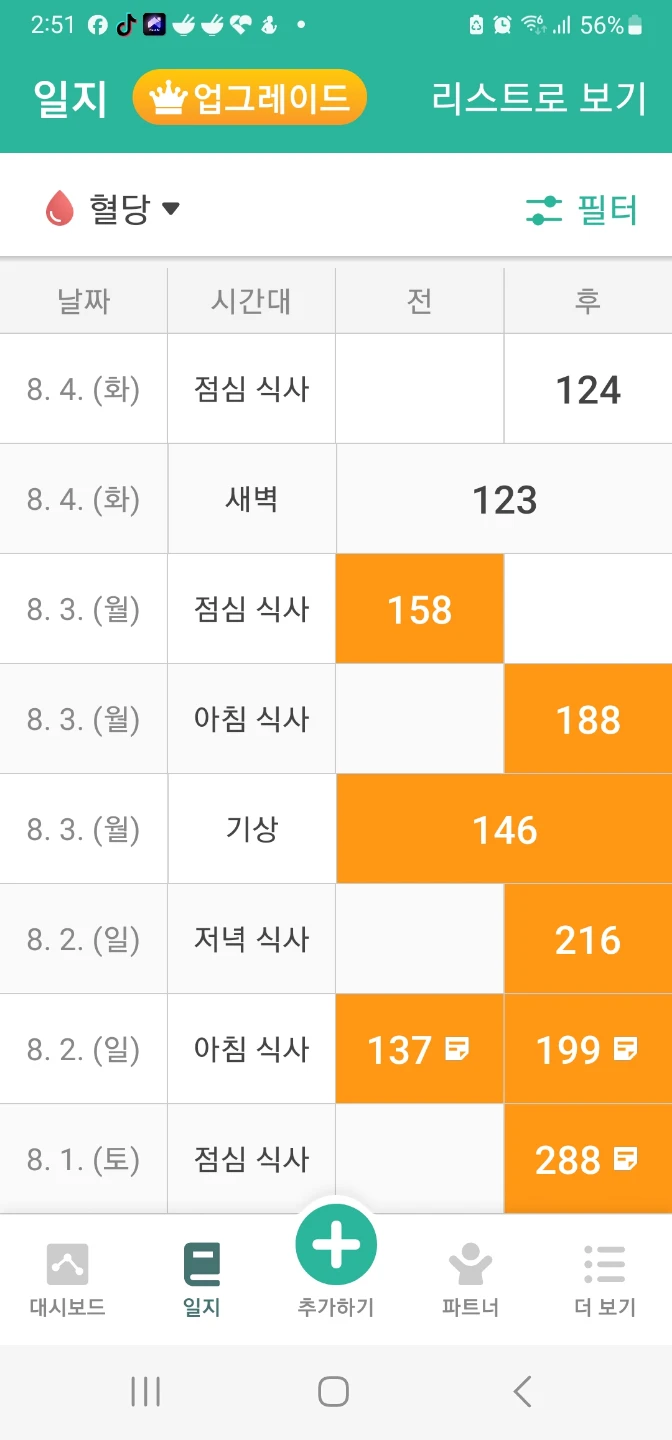Open the 필터 filter options
Image resolution: width=672 pixels, height=1440 pixels.
(x=582, y=210)
